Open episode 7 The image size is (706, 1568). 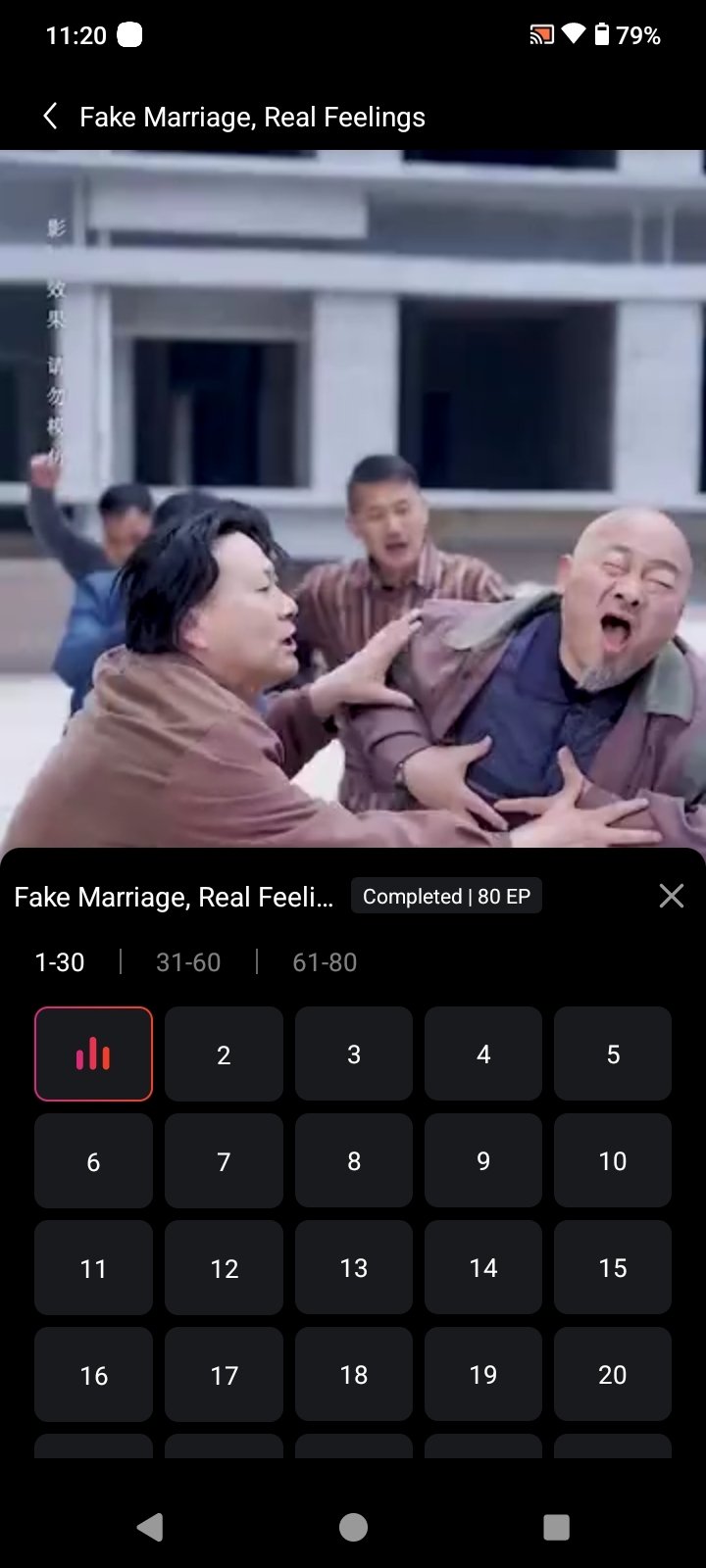click(224, 1161)
